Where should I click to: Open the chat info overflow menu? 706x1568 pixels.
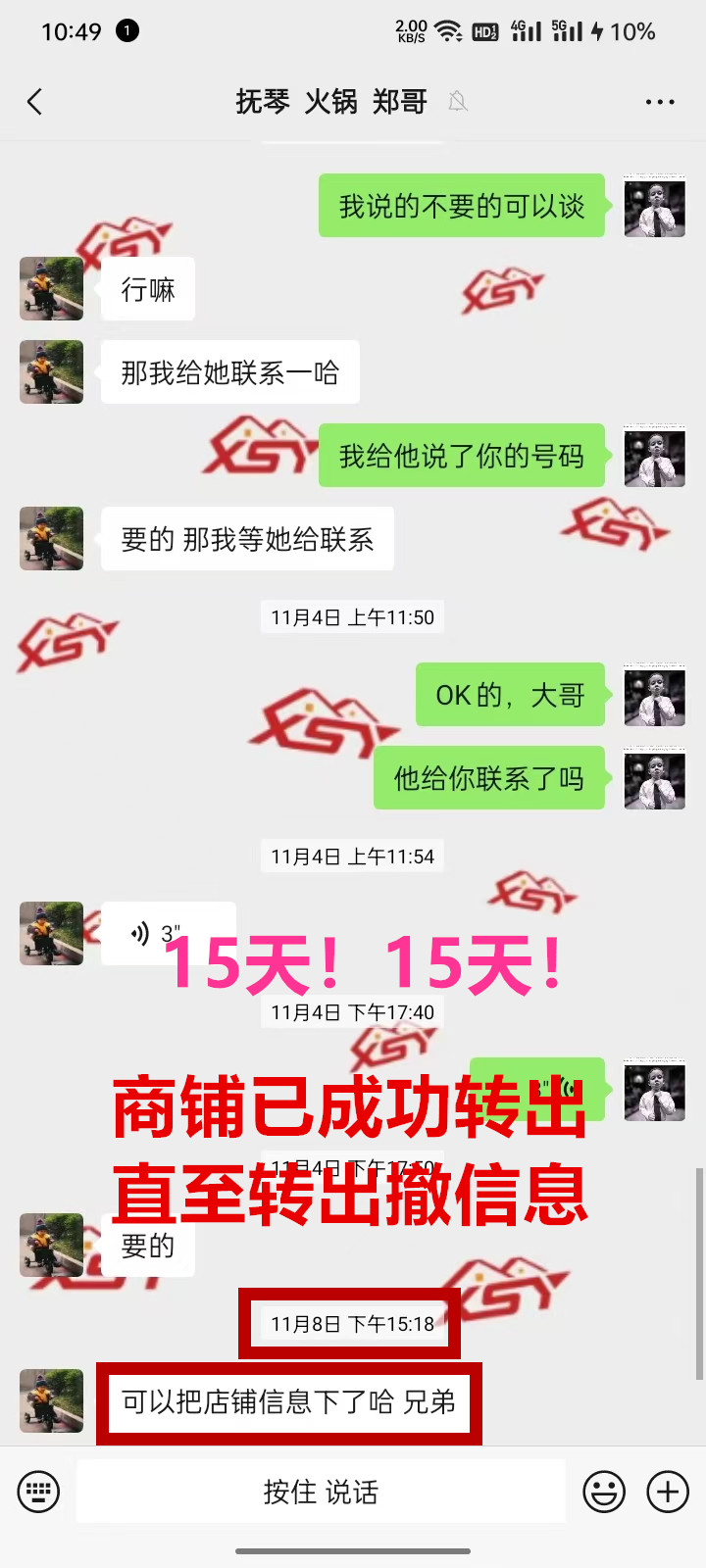point(660,102)
